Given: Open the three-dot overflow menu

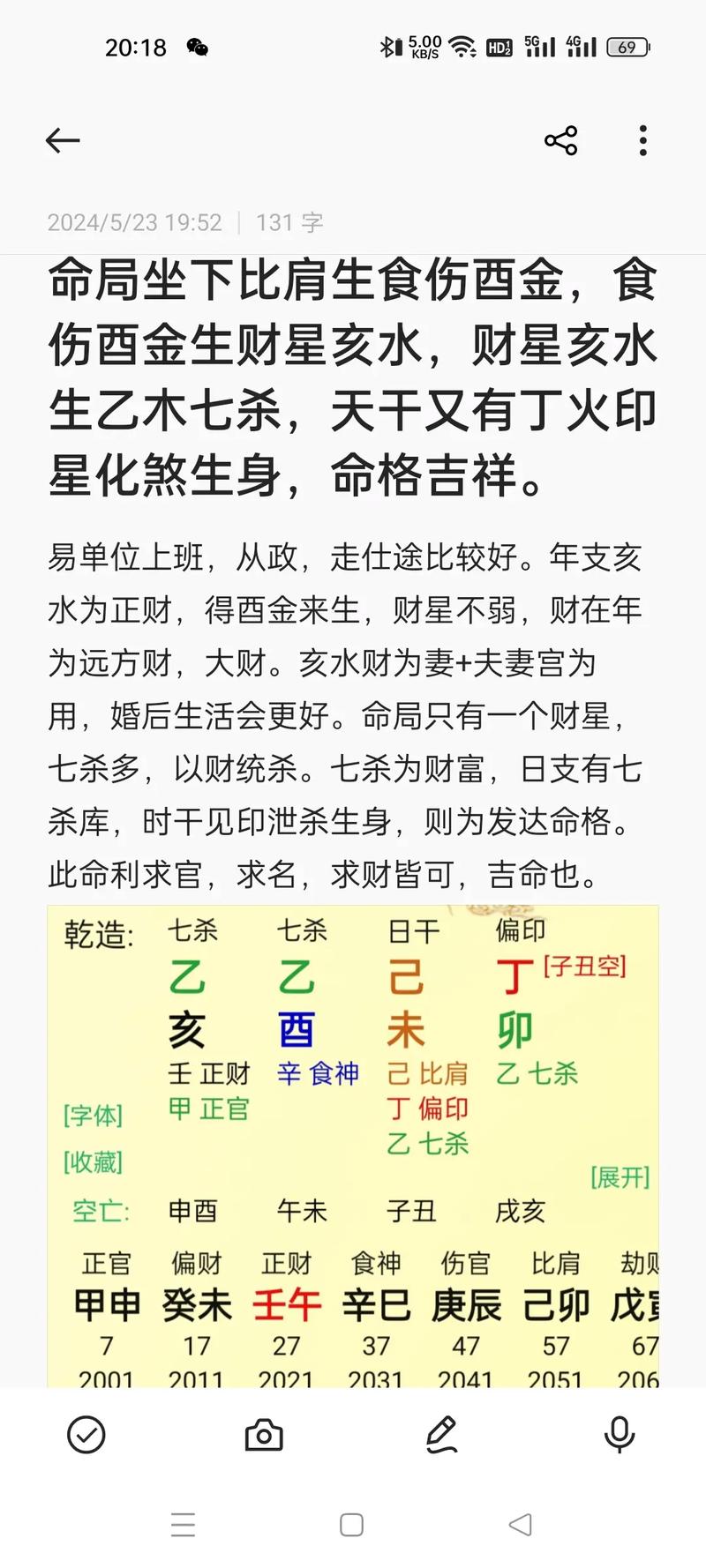Looking at the screenshot, I should point(643,140).
